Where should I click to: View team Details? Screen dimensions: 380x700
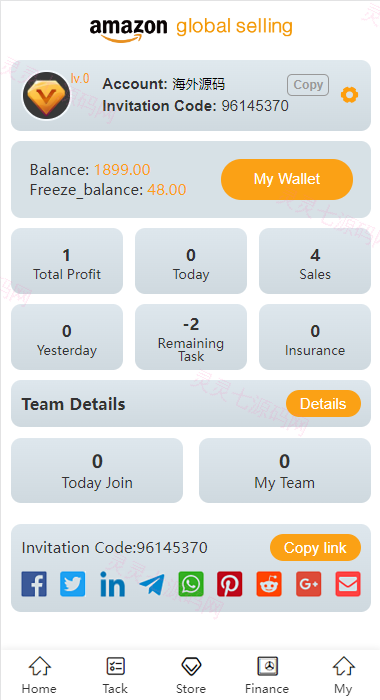323,404
